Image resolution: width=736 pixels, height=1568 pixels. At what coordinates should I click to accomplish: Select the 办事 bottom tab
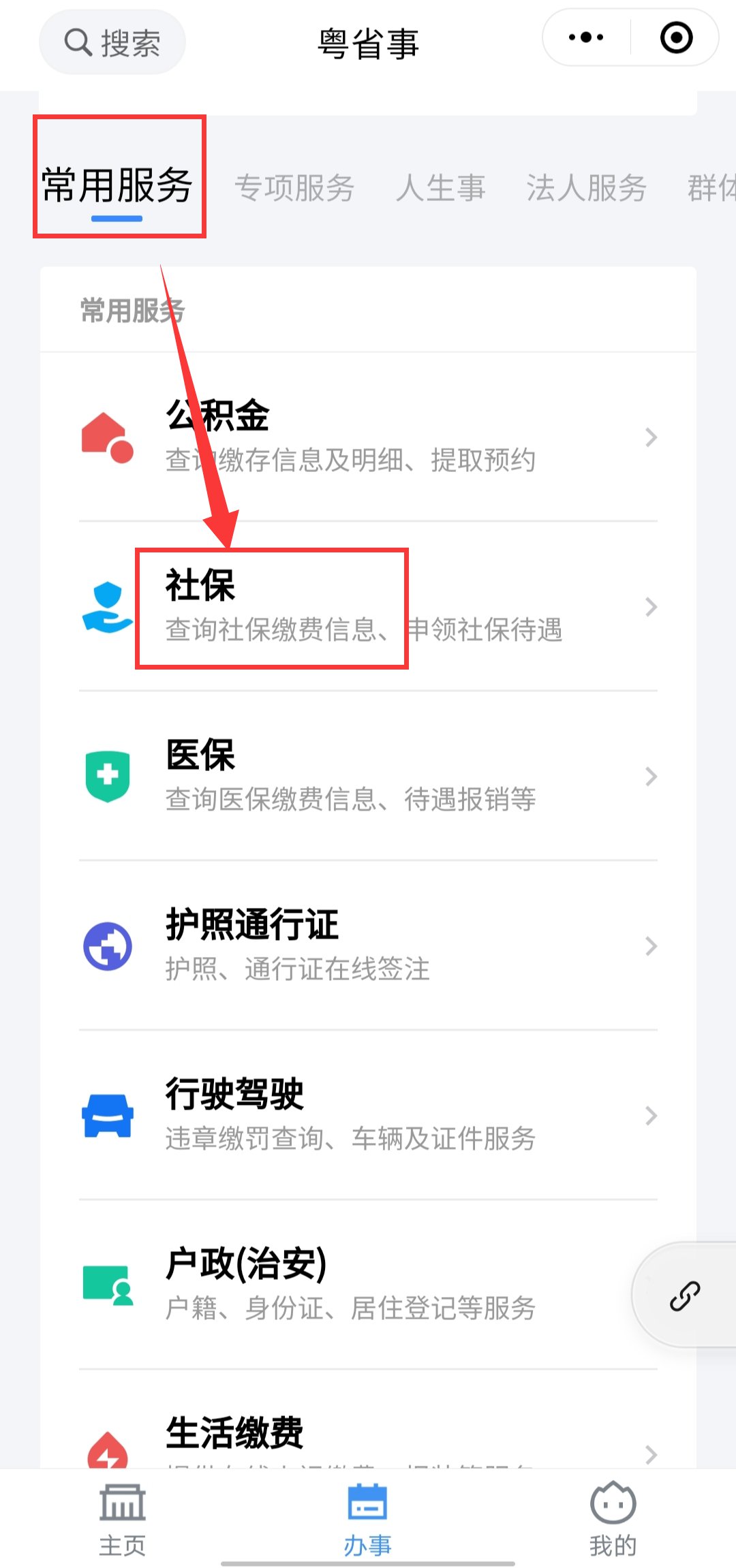pyautogui.click(x=367, y=1515)
